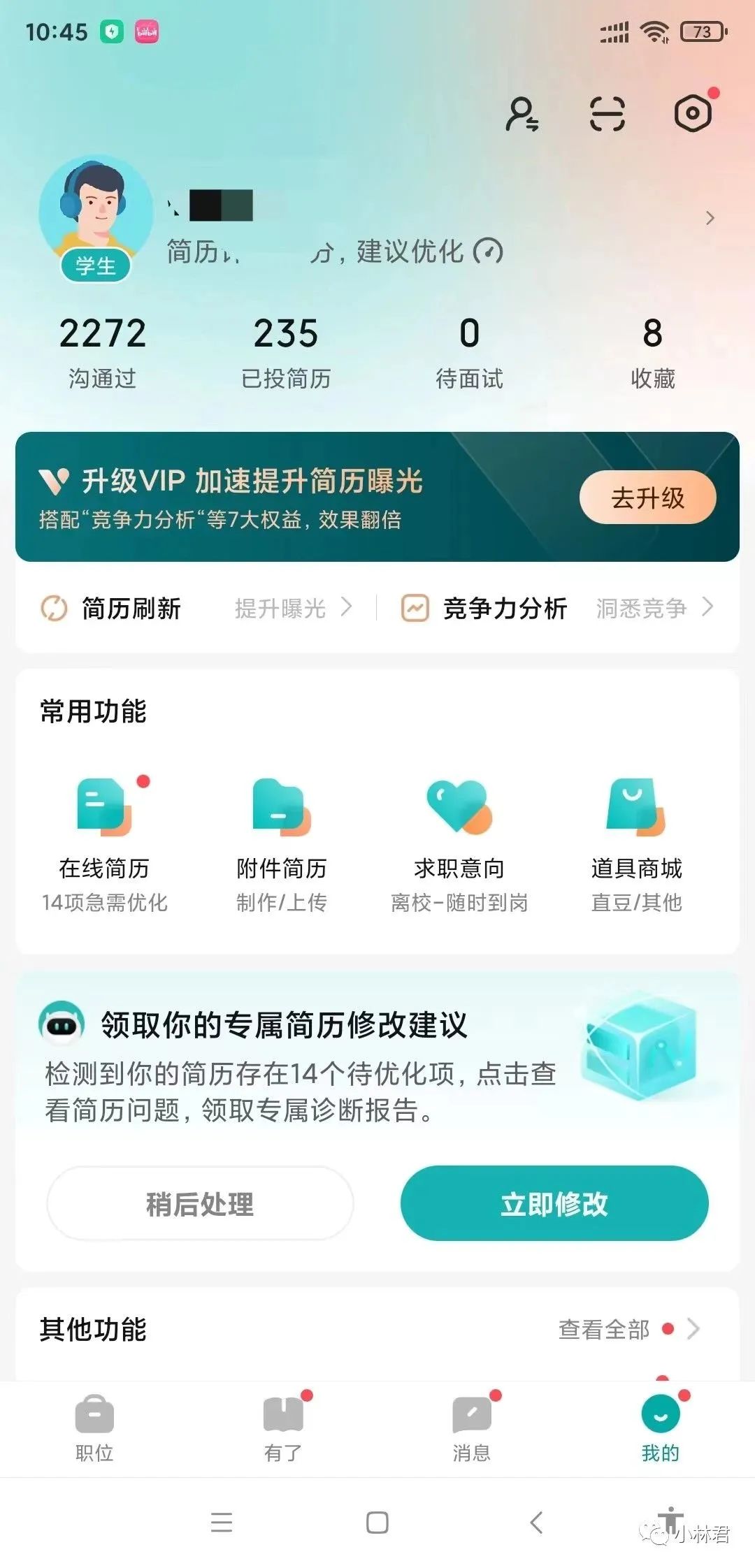Open 道具商城
Screen dimensions: 755x1568
pos(636,845)
